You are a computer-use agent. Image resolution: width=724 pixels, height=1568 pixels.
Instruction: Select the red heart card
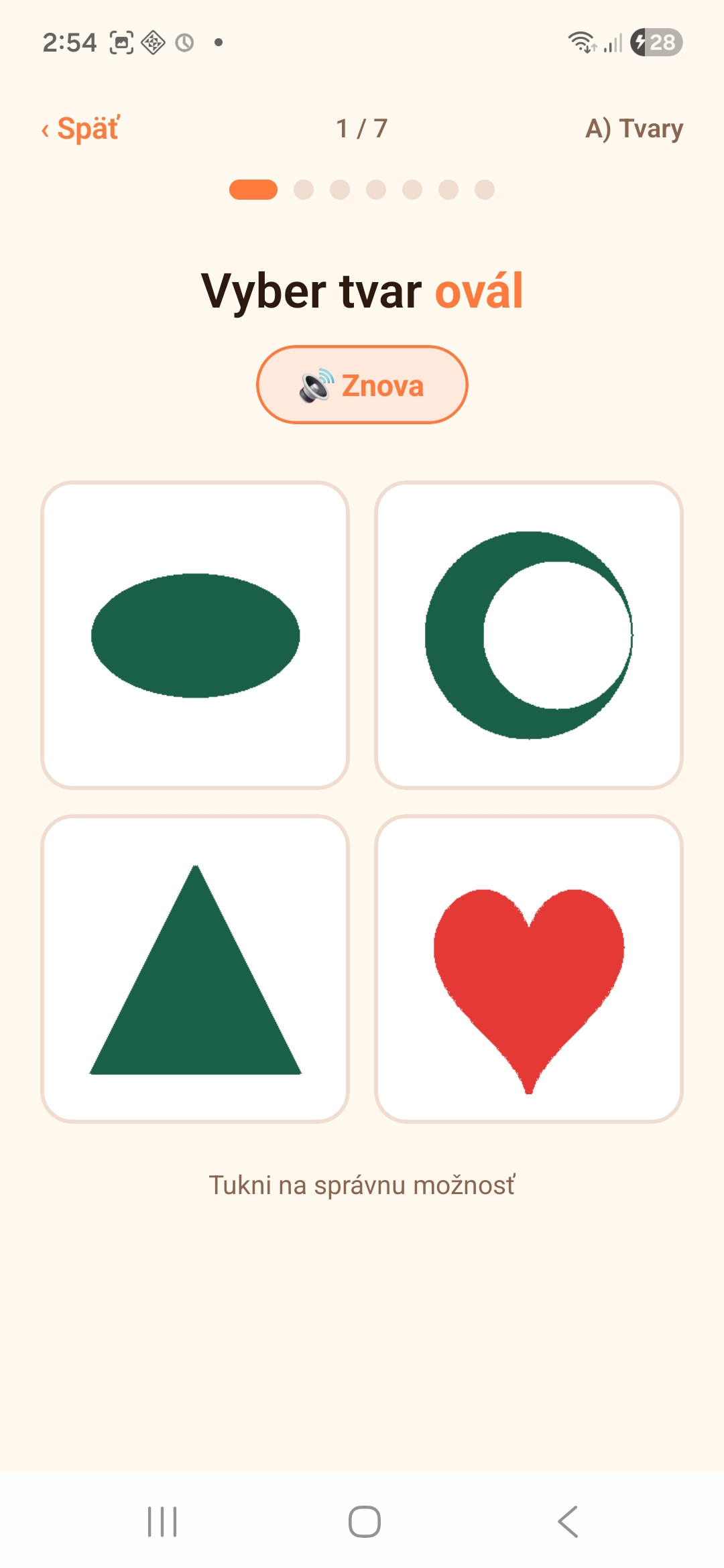(529, 968)
